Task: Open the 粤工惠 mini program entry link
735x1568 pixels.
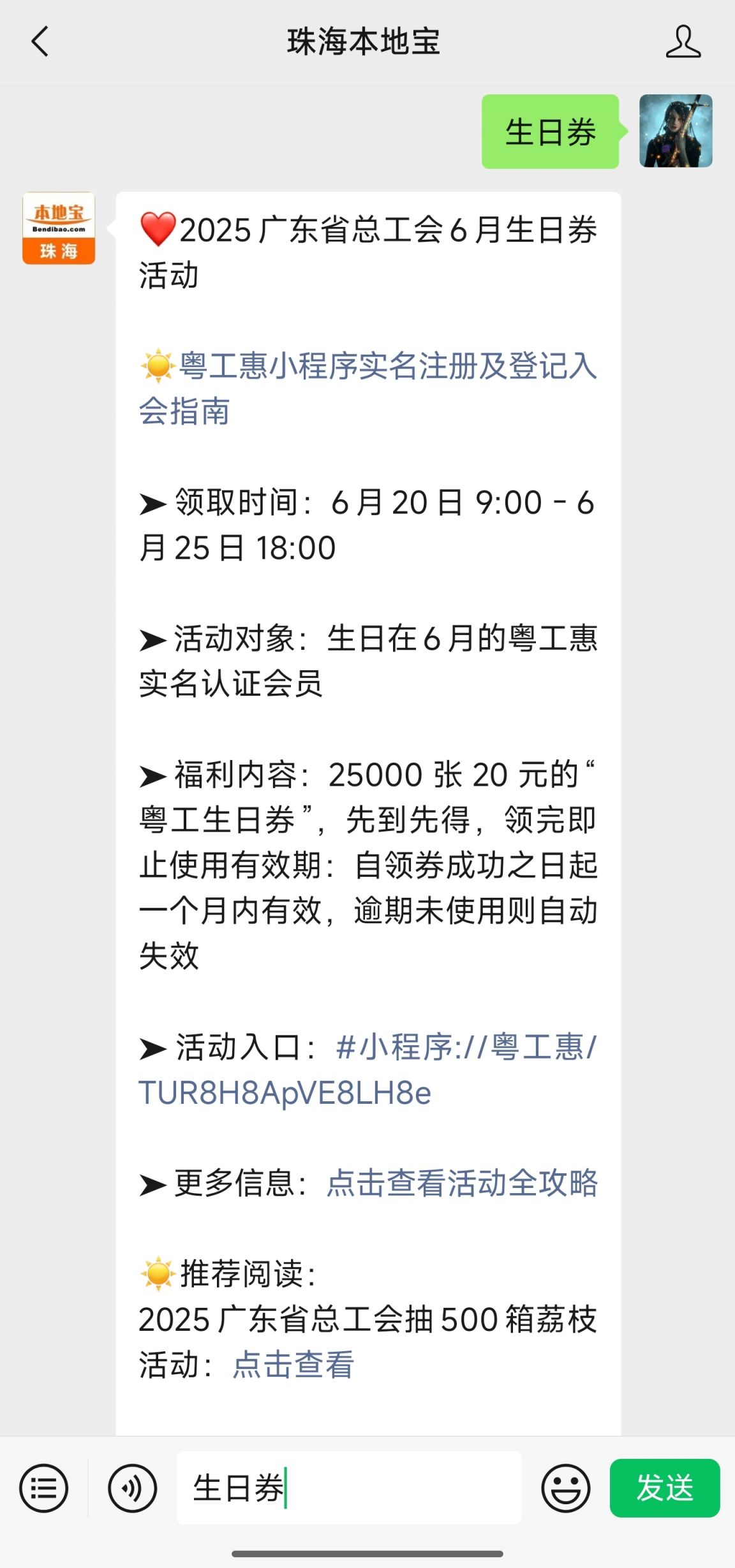Action: (367, 1069)
